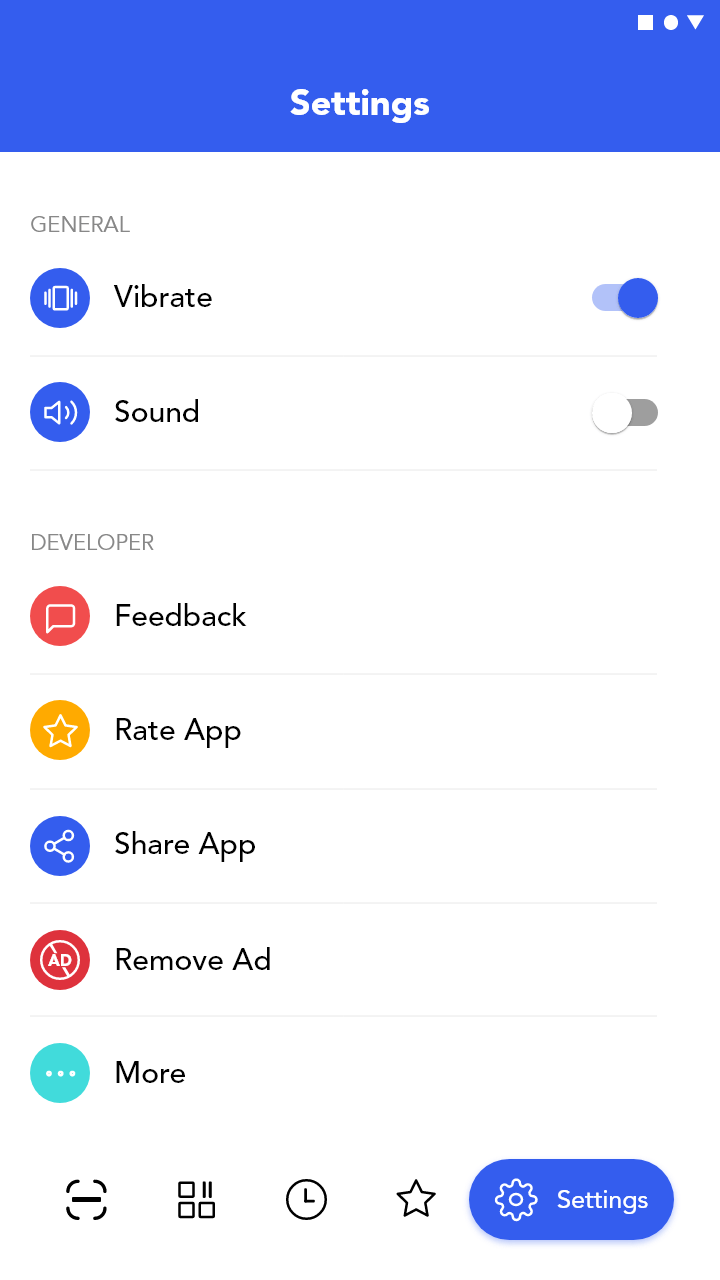Open Share App
Image resolution: width=720 pixels, height=1280 pixels.
[x=343, y=846]
